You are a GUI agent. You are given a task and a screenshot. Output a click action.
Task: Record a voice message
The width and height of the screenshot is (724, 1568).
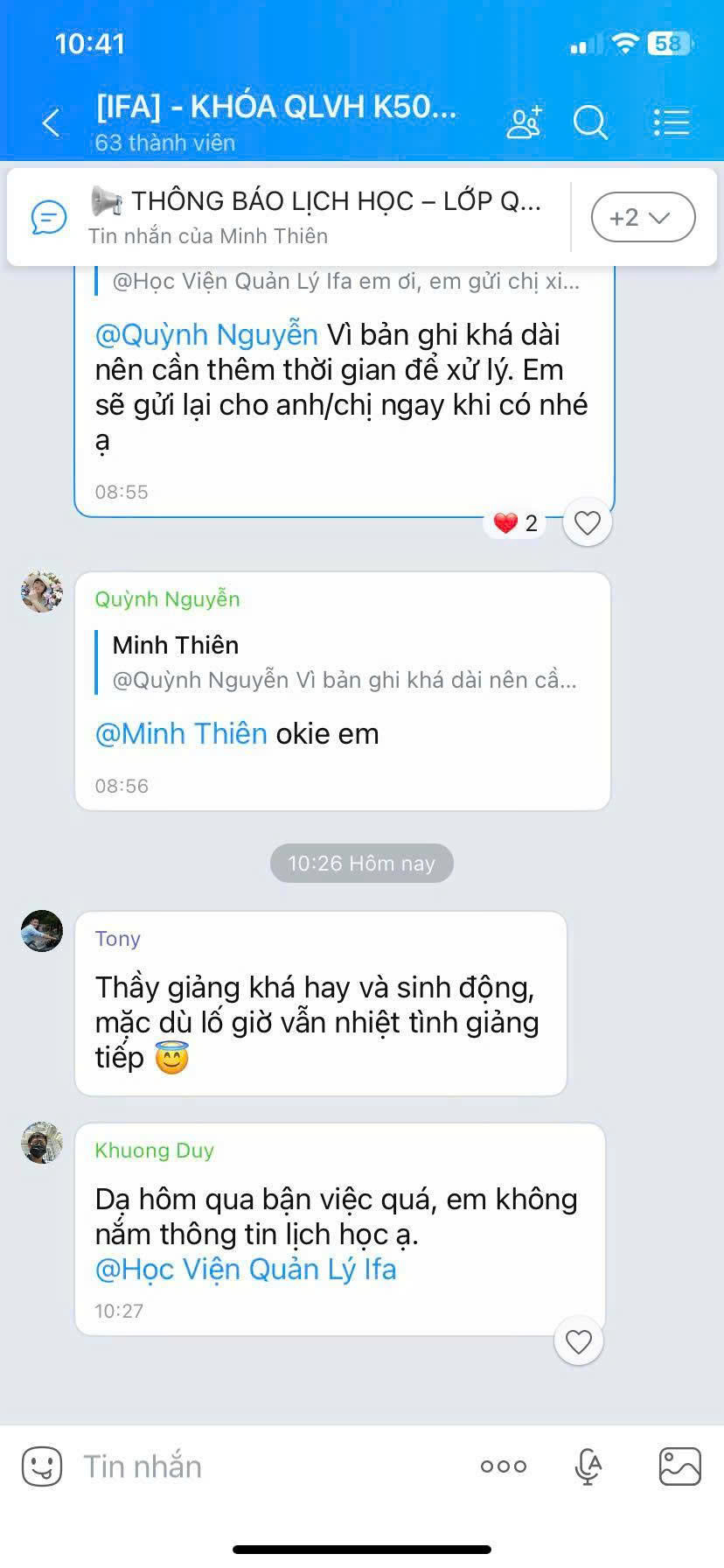click(x=588, y=1466)
